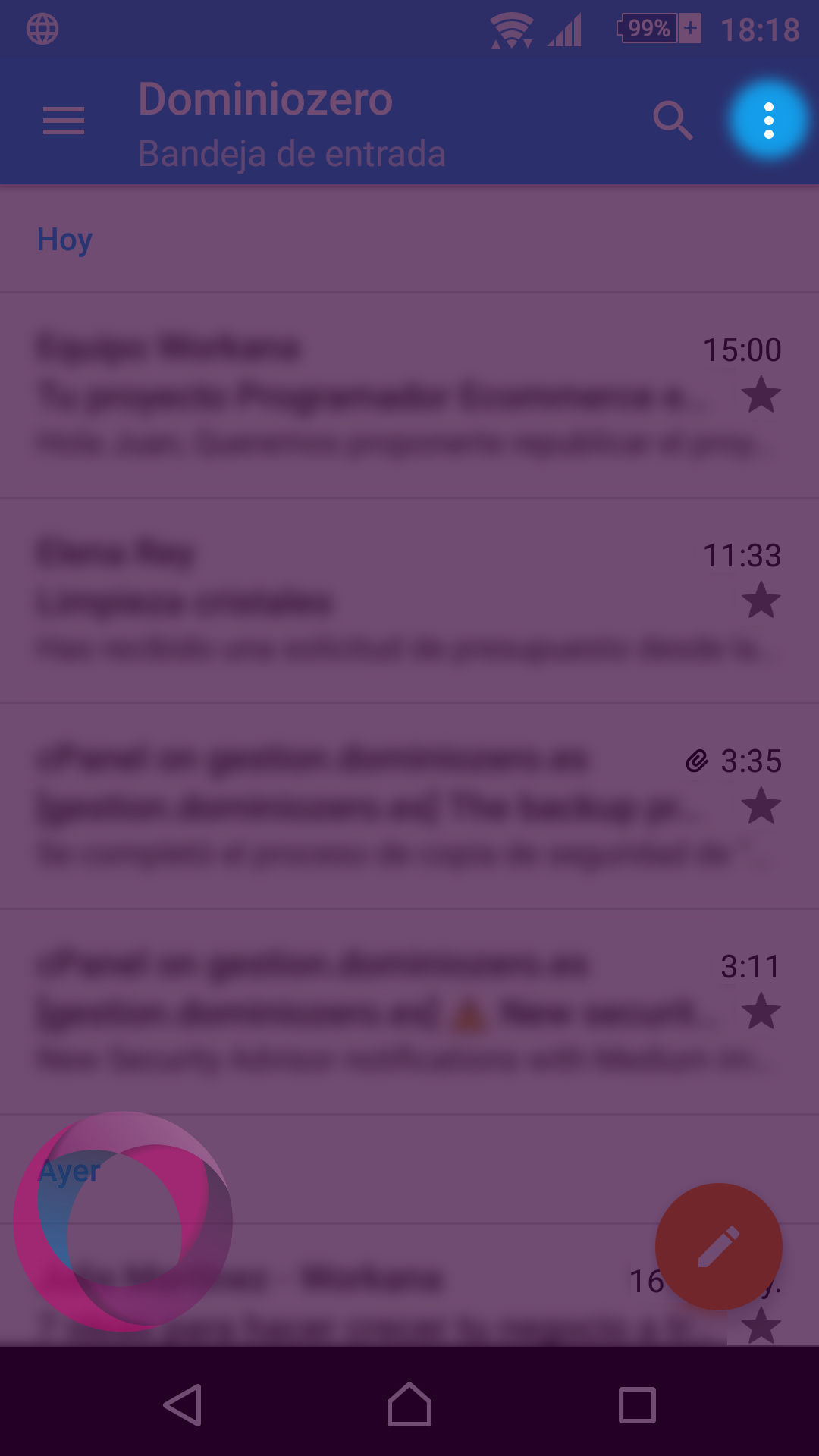
Task: Open the email received at 11:33
Action: pos(364,601)
